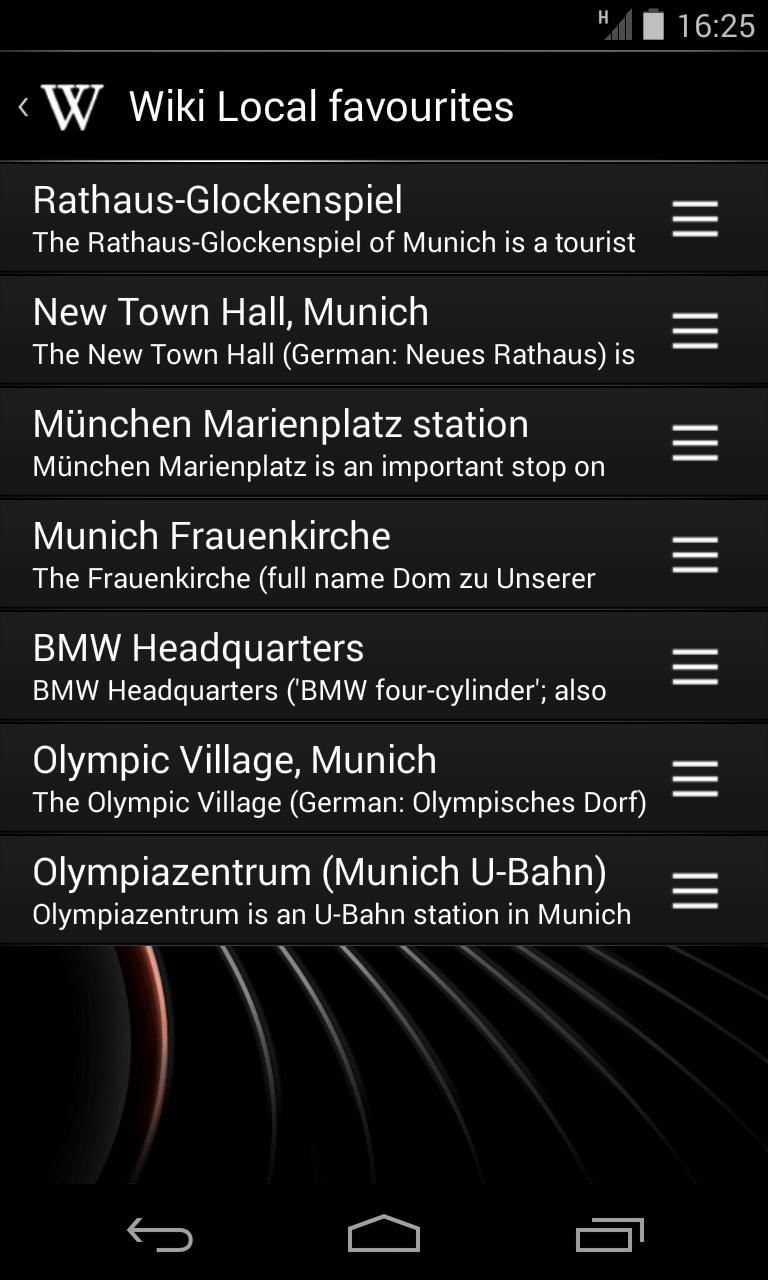The image size is (768, 1280).
Task: Go back via the Wikipedia logo arrow
Action: [60, 106]
